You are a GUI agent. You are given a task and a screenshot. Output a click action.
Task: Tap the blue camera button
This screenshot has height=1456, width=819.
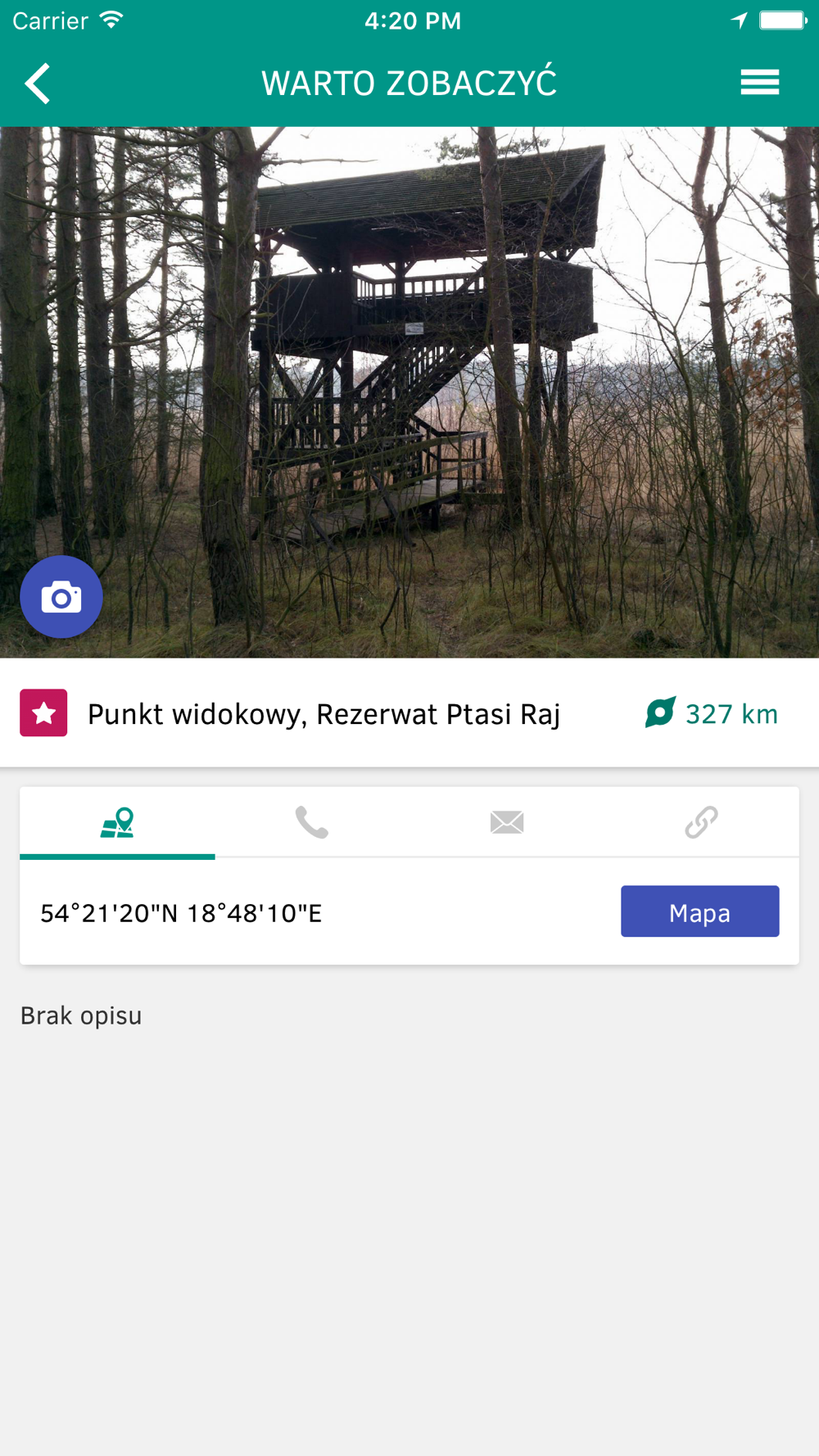[61, 597]
